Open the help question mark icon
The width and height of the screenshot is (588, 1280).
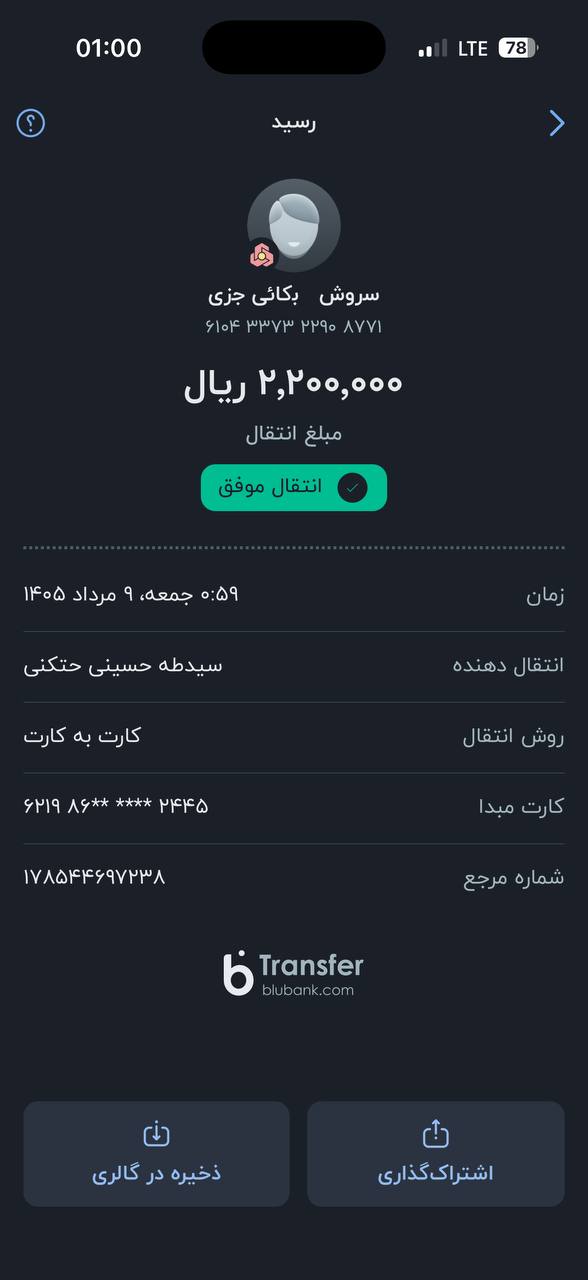tap(31, 123)
